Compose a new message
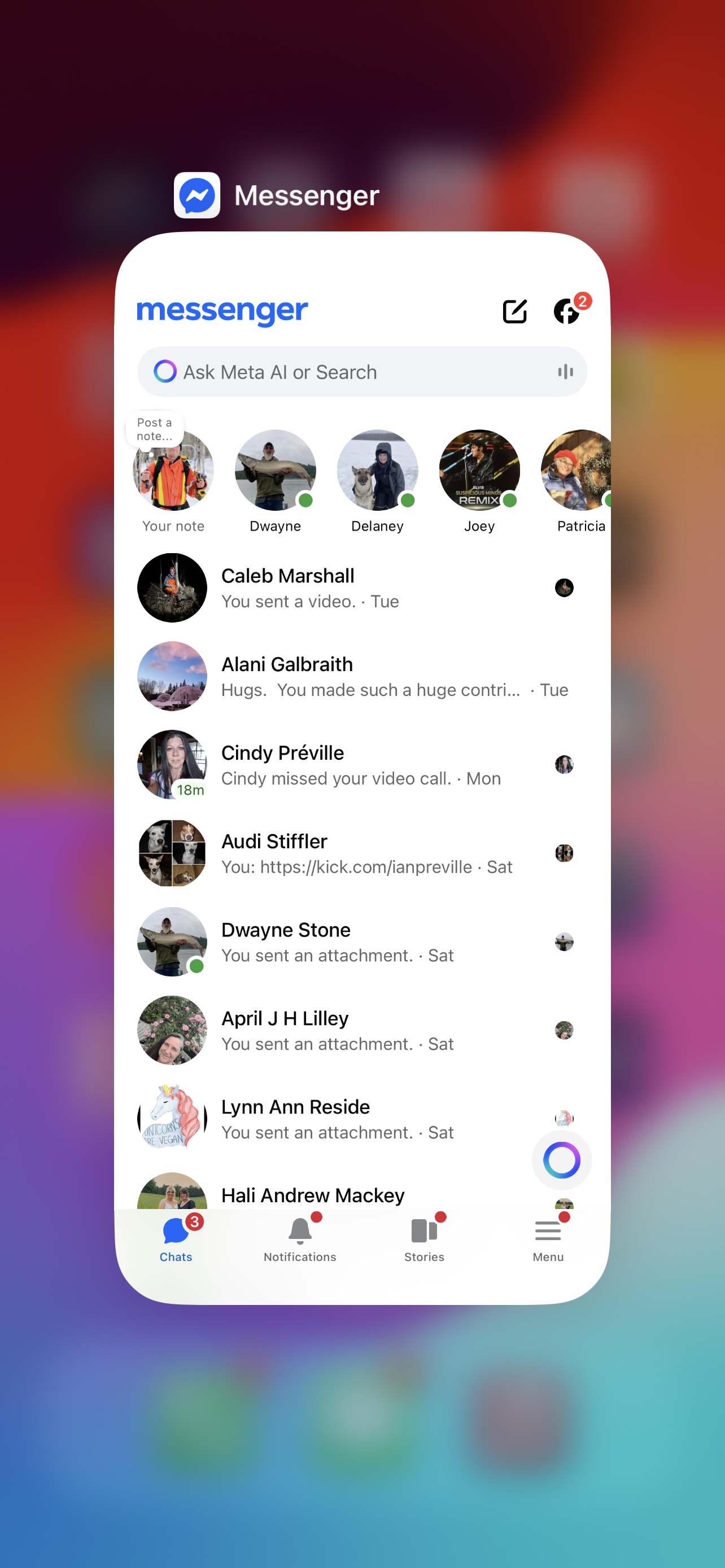725x1568 pixels. tap(514, 311)
